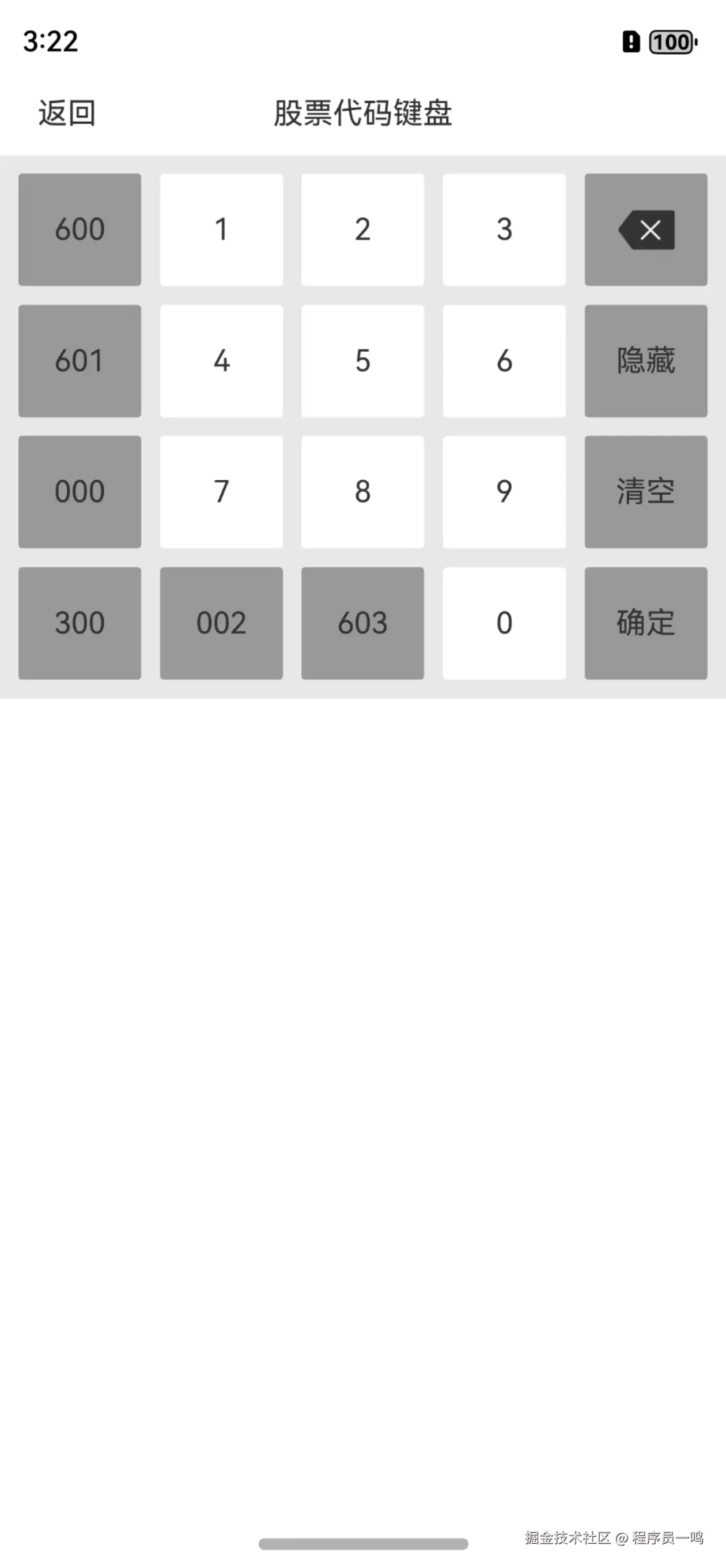Go back via the 返回 button

pyautogui.click(x=67, y=113)
